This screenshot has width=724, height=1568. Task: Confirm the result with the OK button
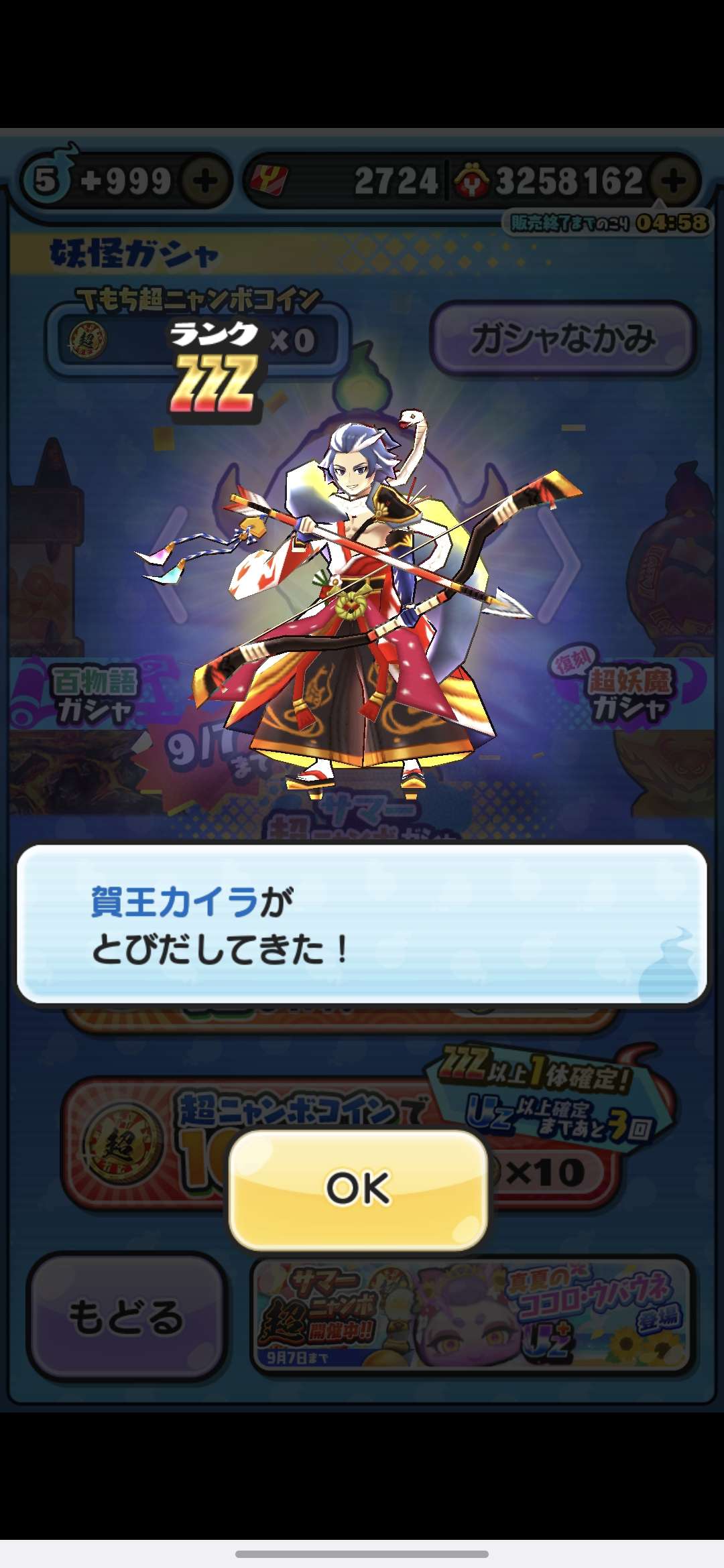358,1189
